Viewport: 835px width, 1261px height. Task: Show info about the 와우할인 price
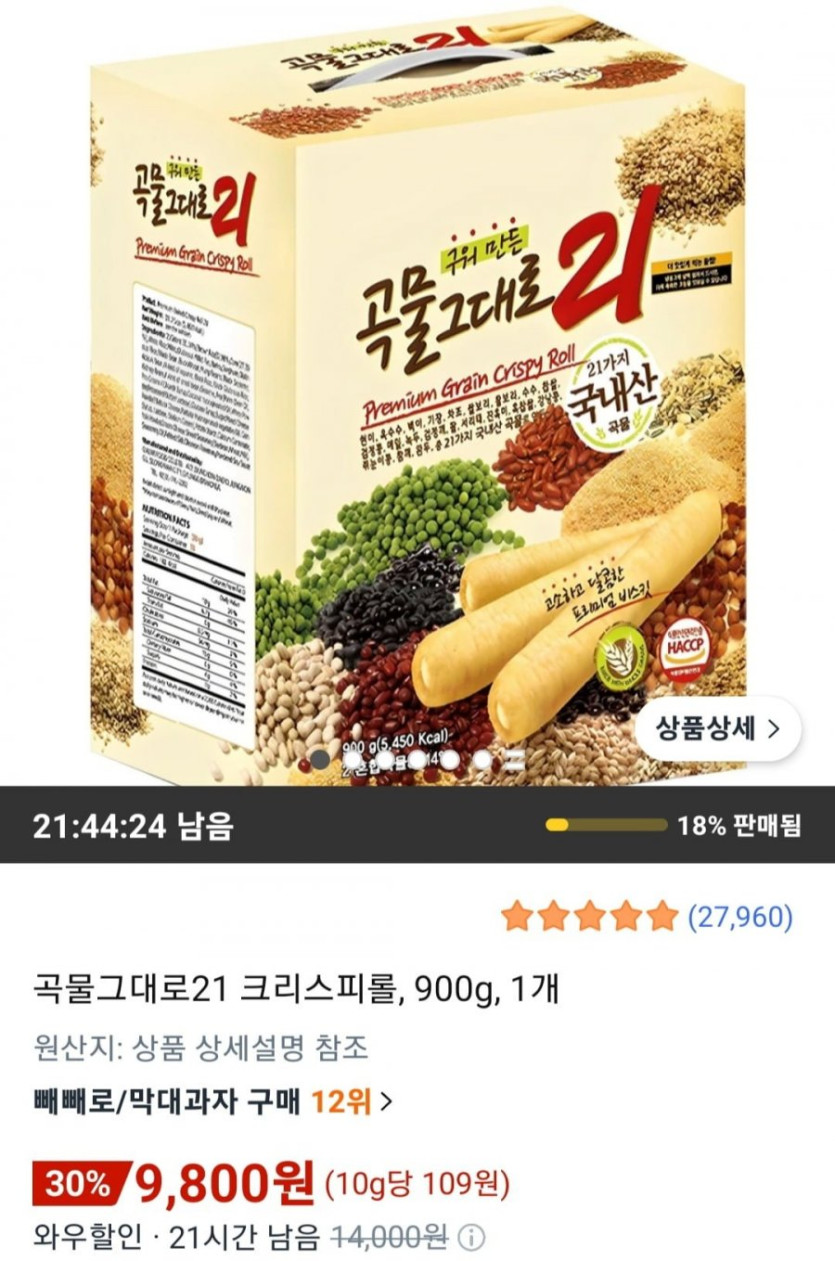(471, 1238)
